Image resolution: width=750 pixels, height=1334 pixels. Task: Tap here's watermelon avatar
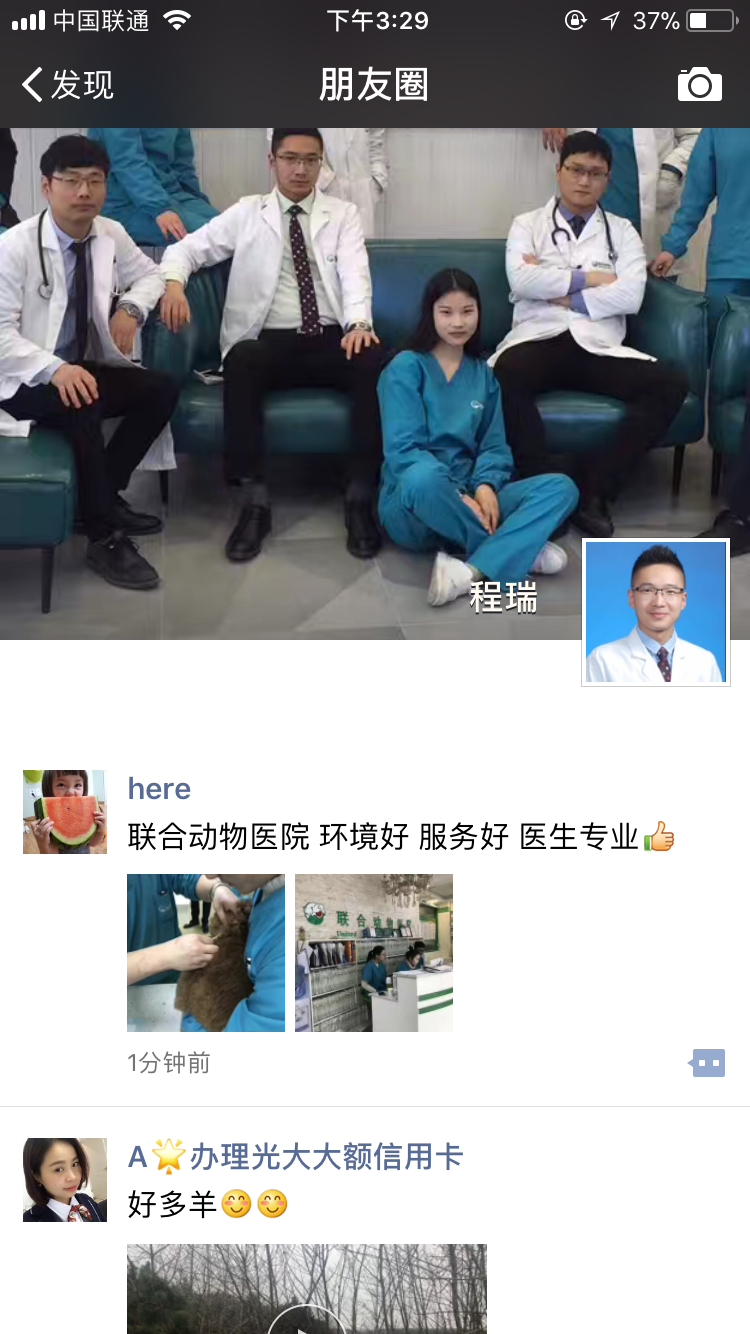[65, 811]
